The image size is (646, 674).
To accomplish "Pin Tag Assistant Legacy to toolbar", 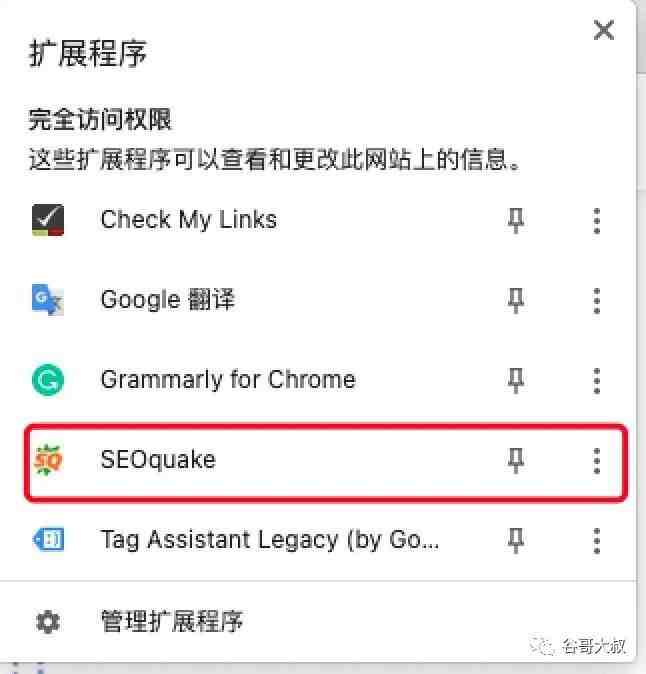I will coord(515,540).
